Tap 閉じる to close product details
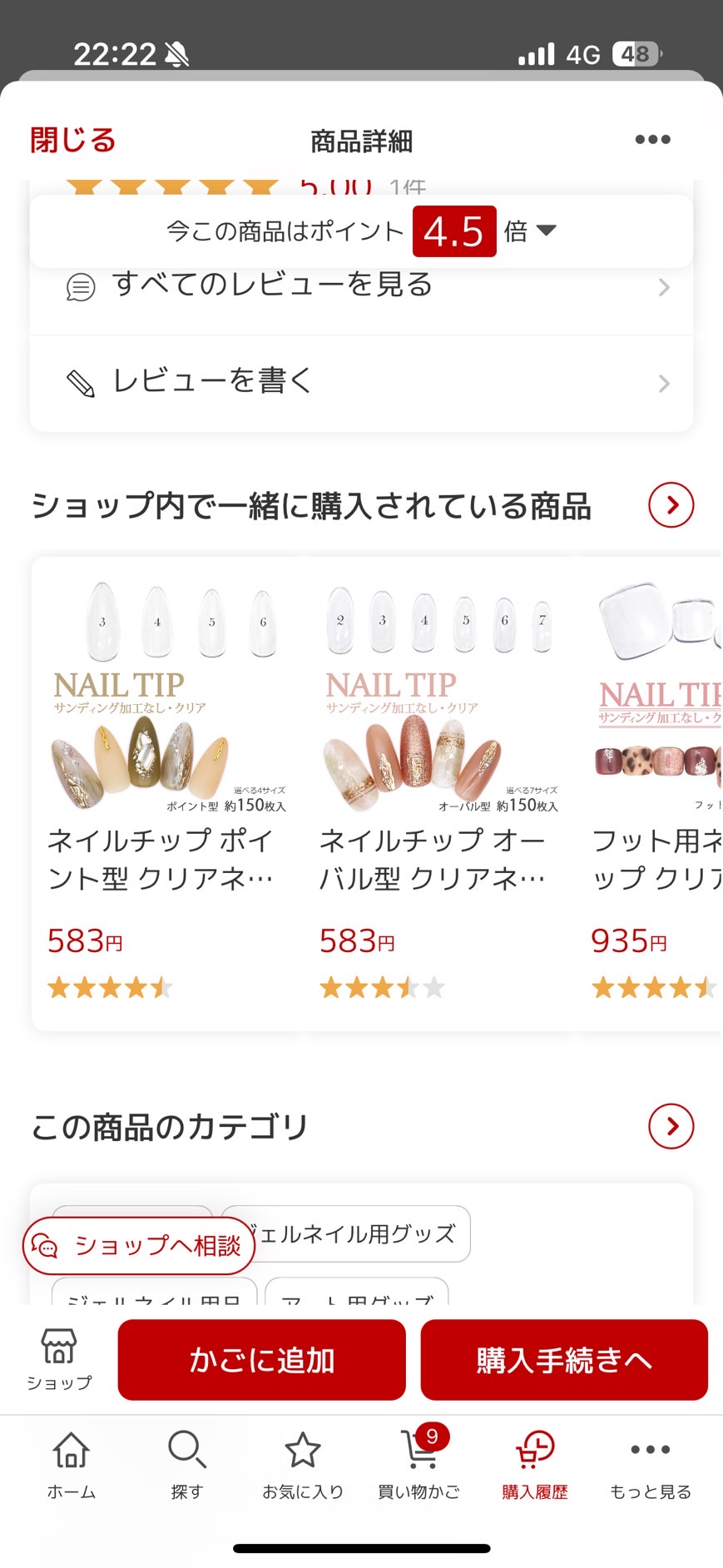The width and height of the screenshot is (723, 1568). click(x=72, y=141)
